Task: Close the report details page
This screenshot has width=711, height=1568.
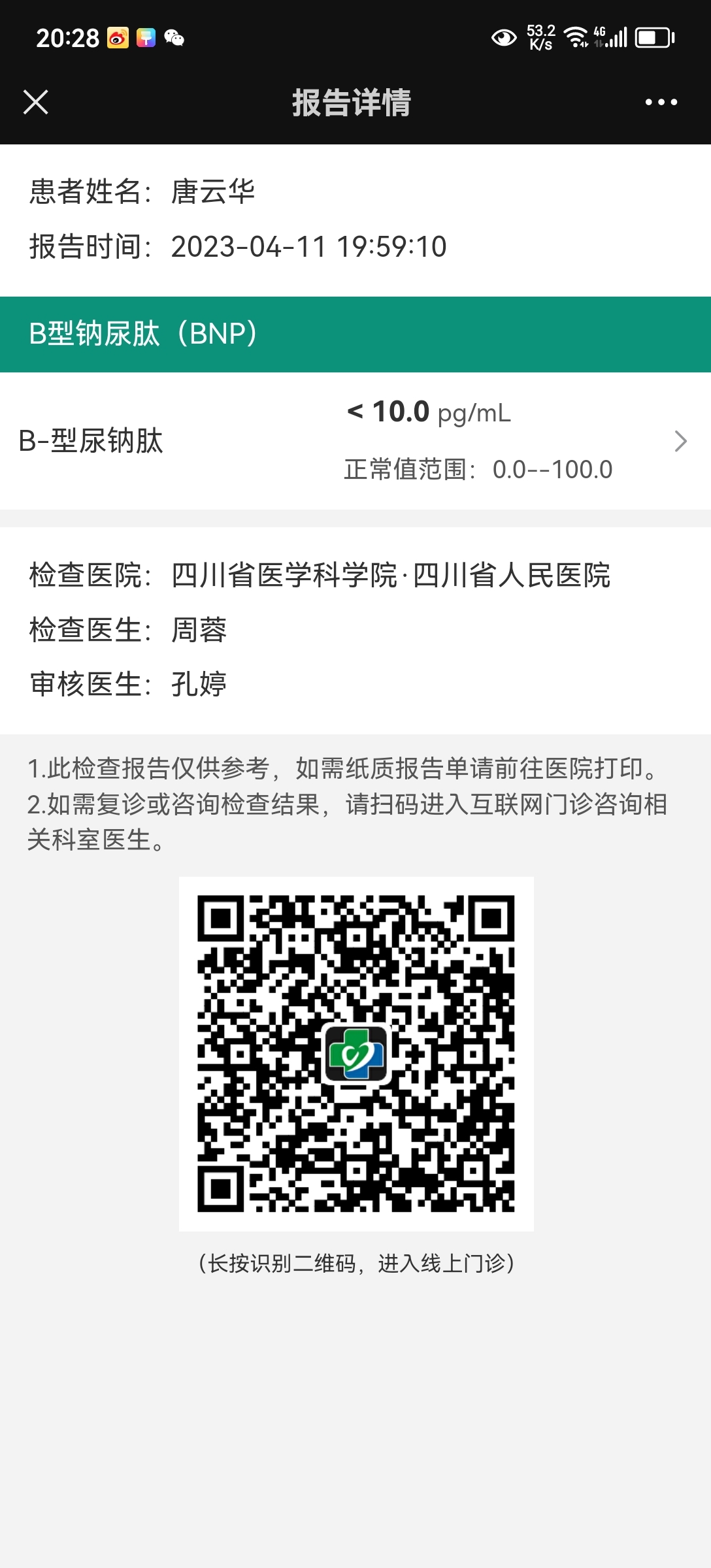Action: click(35, 102)
